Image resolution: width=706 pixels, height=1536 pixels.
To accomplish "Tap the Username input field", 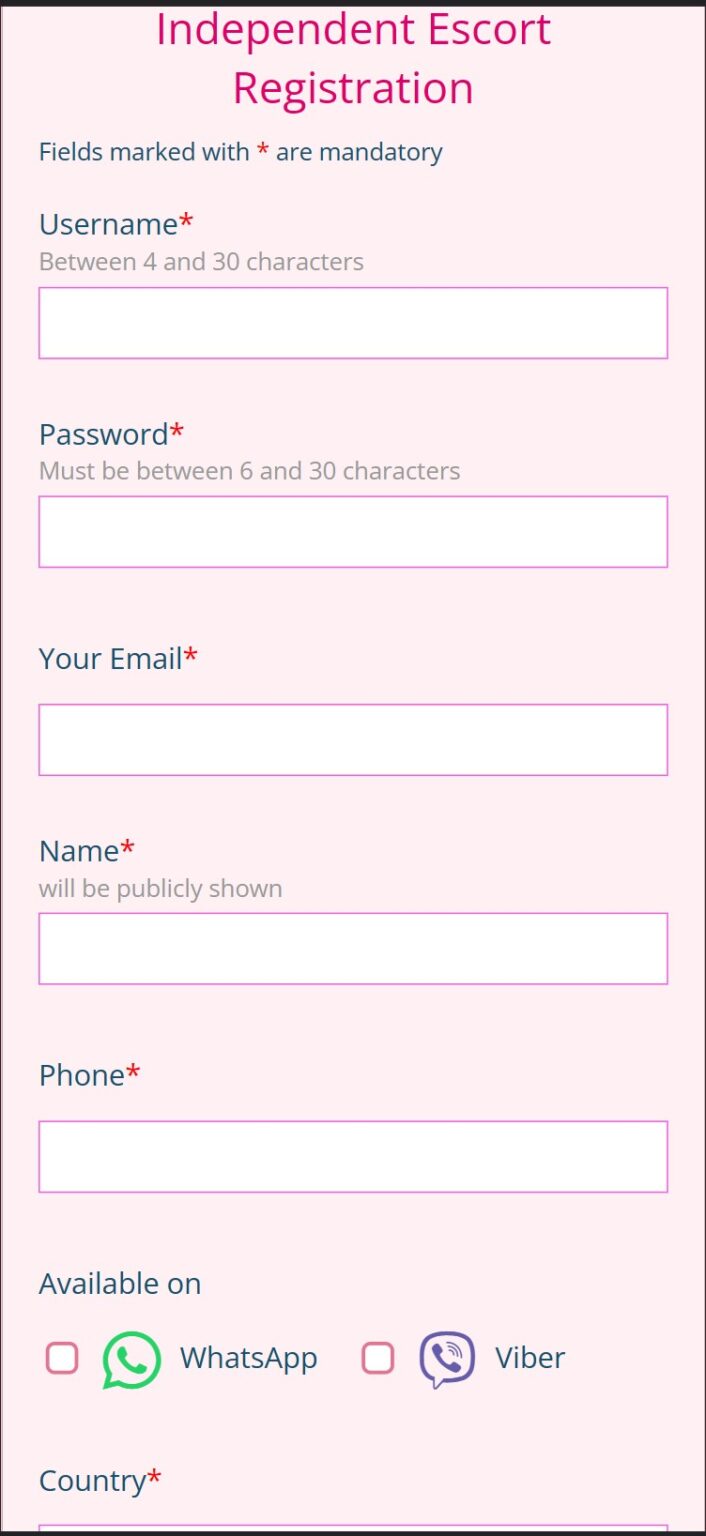I will point(353,323).
